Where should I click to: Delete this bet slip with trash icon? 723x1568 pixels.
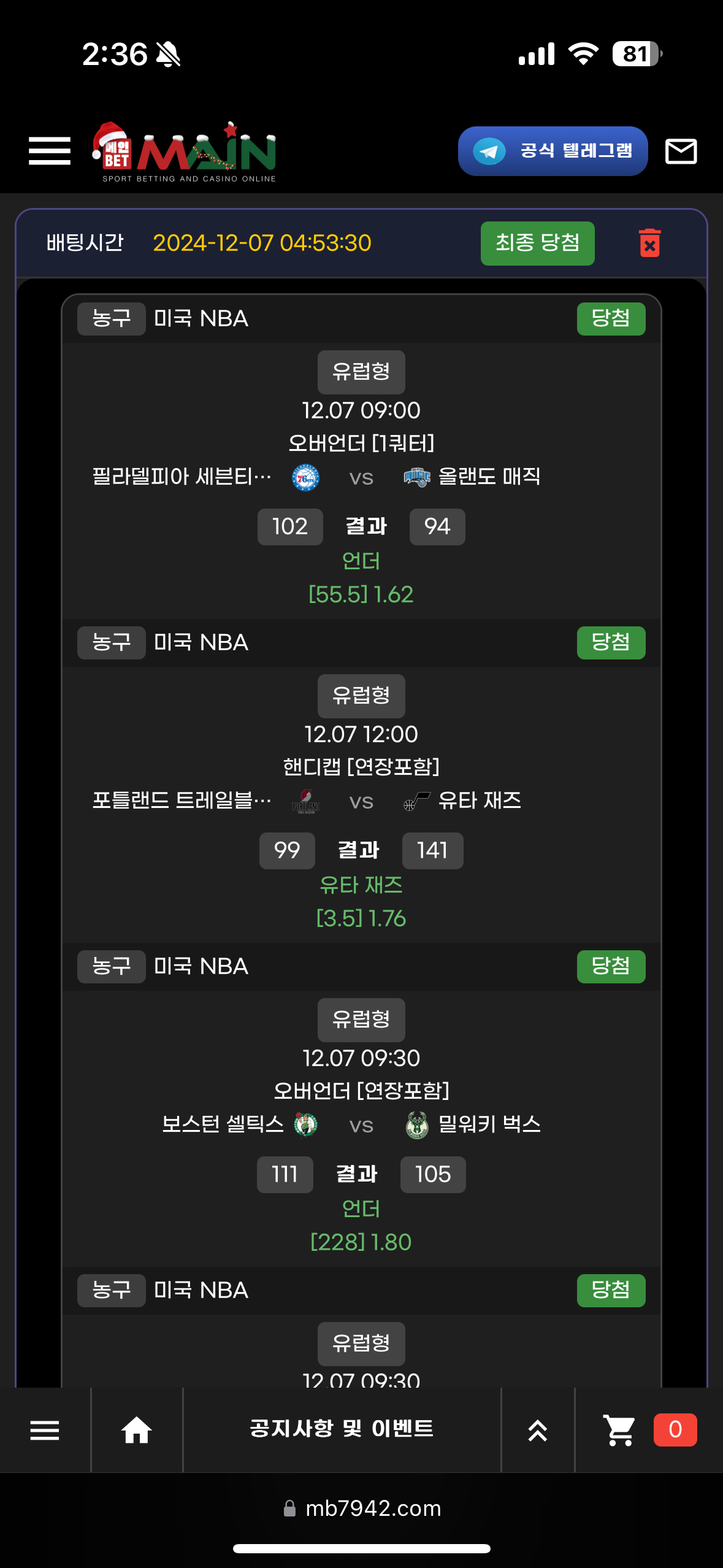649,243
